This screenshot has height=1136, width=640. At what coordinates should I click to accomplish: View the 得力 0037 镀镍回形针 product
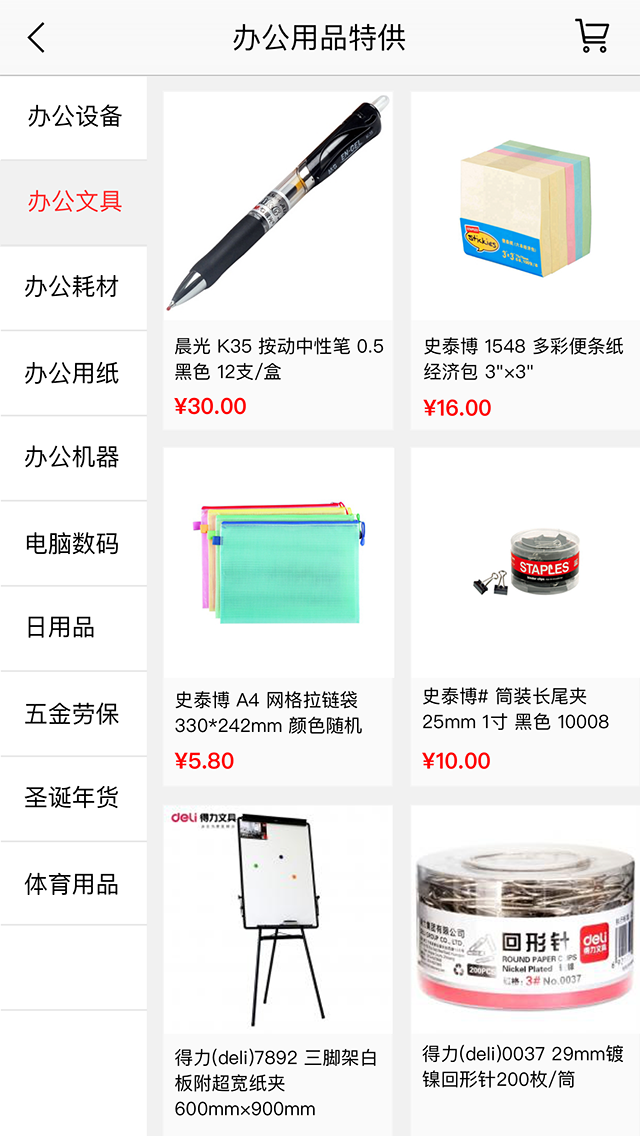pos(525,970)
